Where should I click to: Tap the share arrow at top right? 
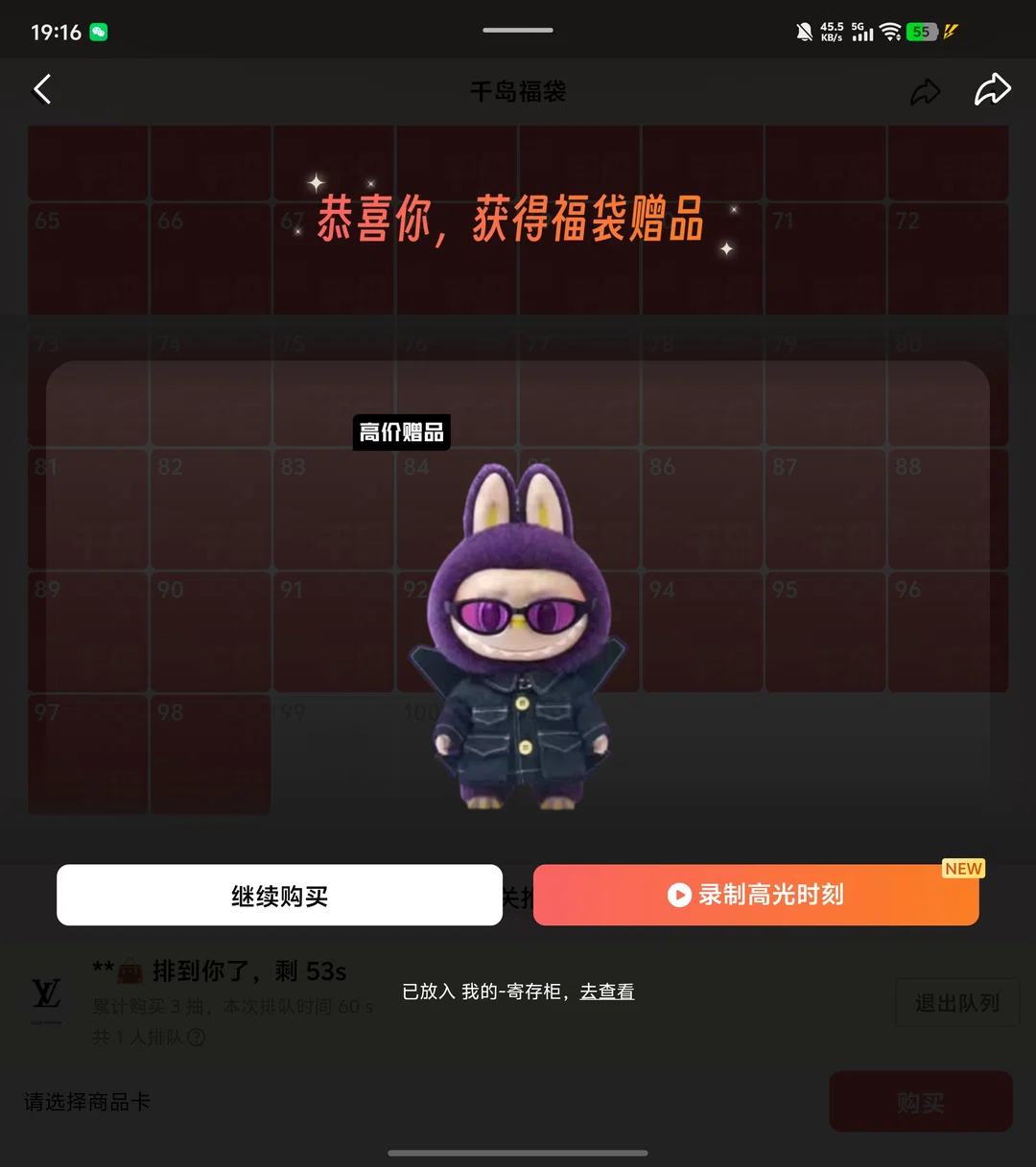(x=992, y=90)
